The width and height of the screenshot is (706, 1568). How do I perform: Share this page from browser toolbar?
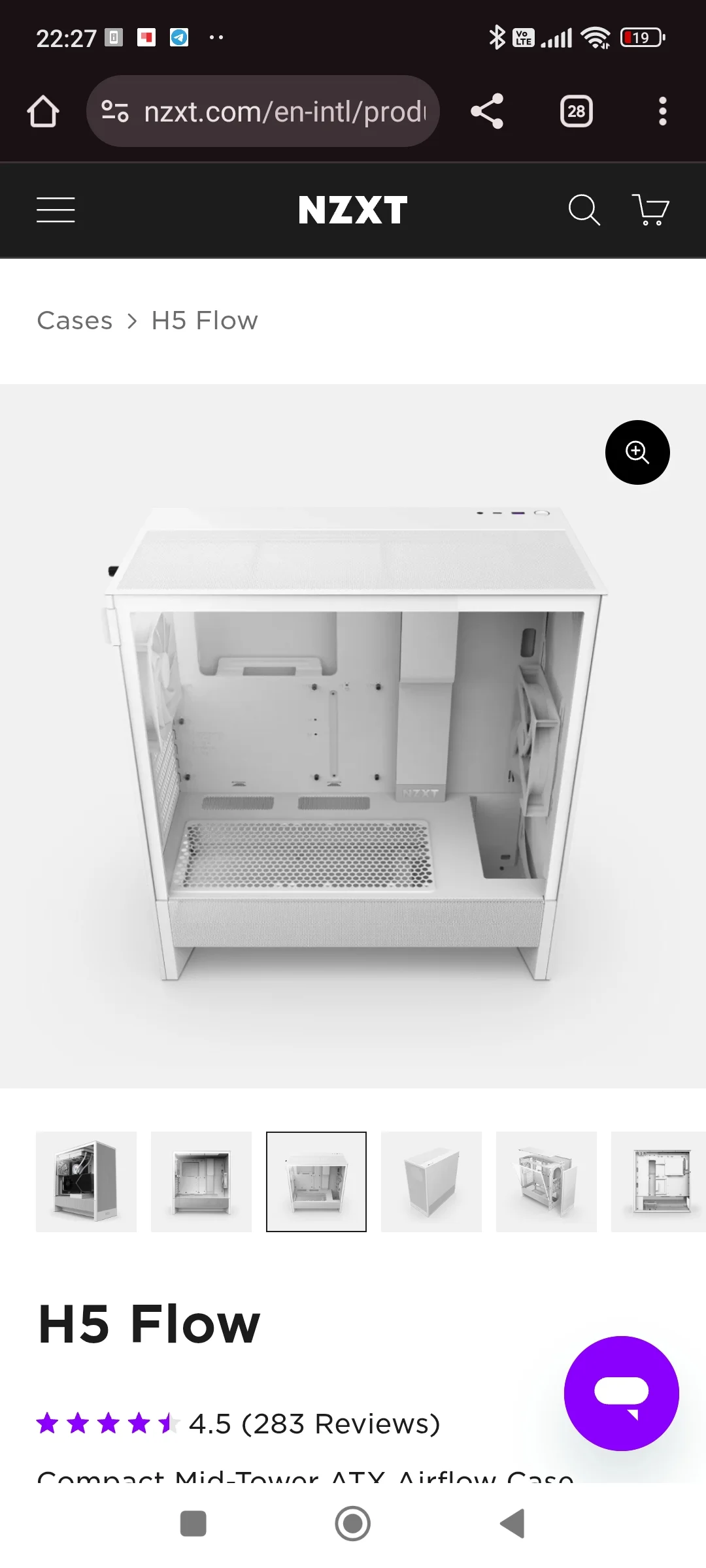pyautogui.click(x=487, y=111)
